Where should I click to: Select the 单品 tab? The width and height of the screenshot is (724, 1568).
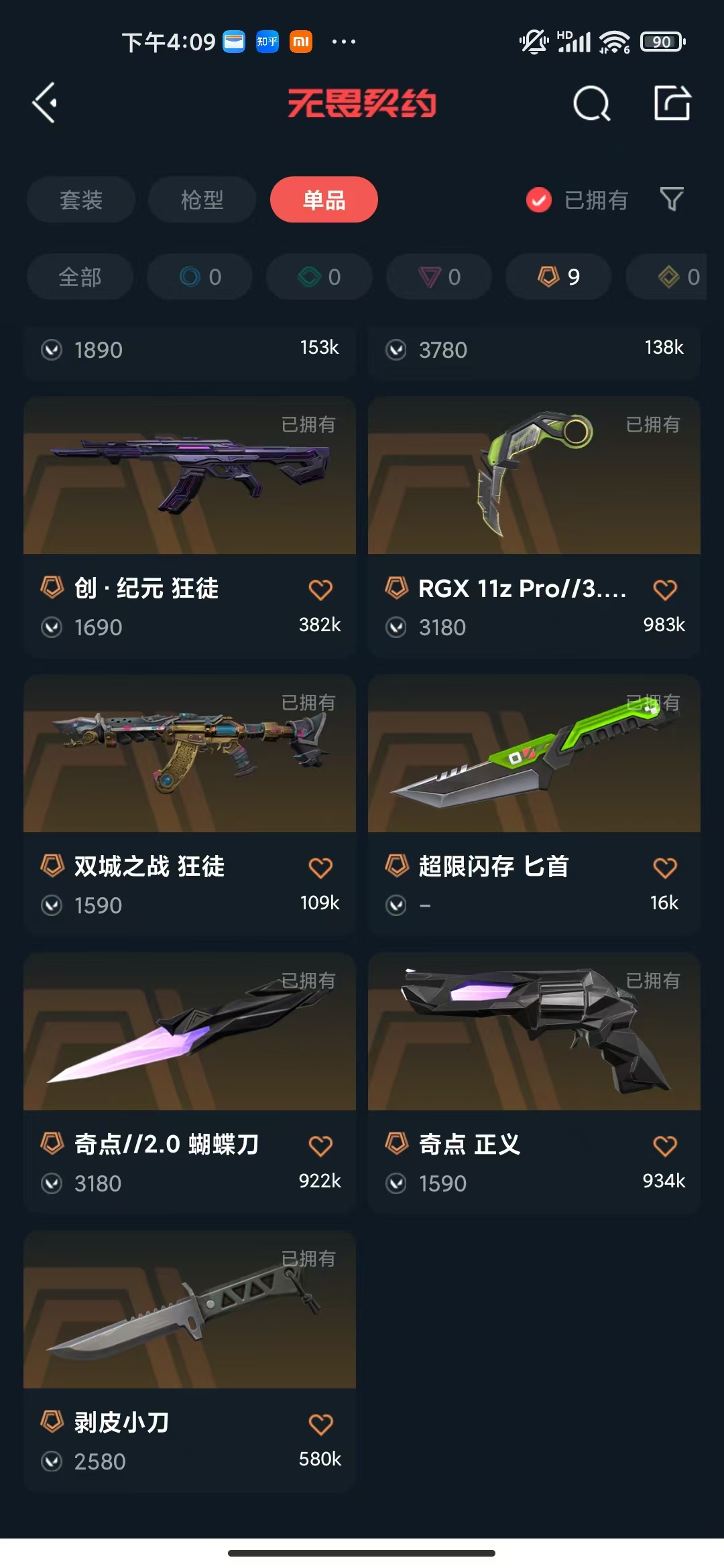[x=324, y=200]
